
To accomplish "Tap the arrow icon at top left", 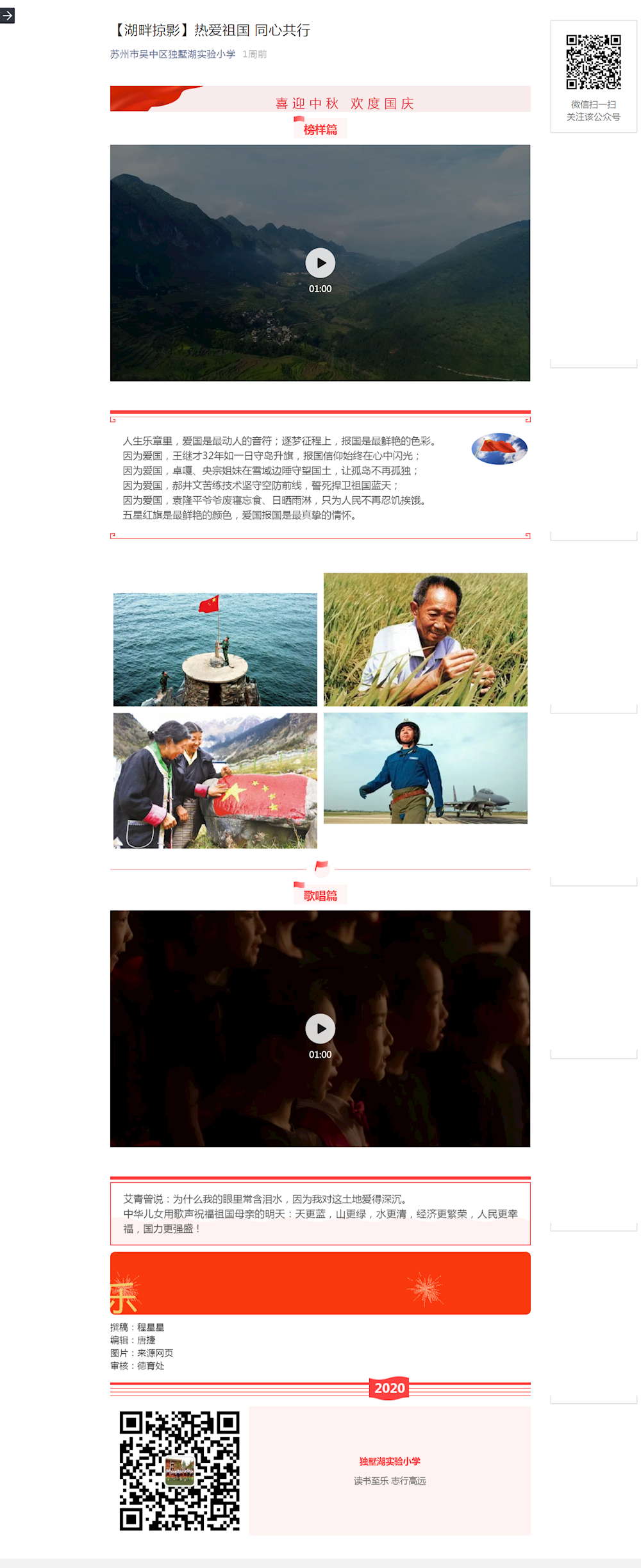I will click(7, 15).
